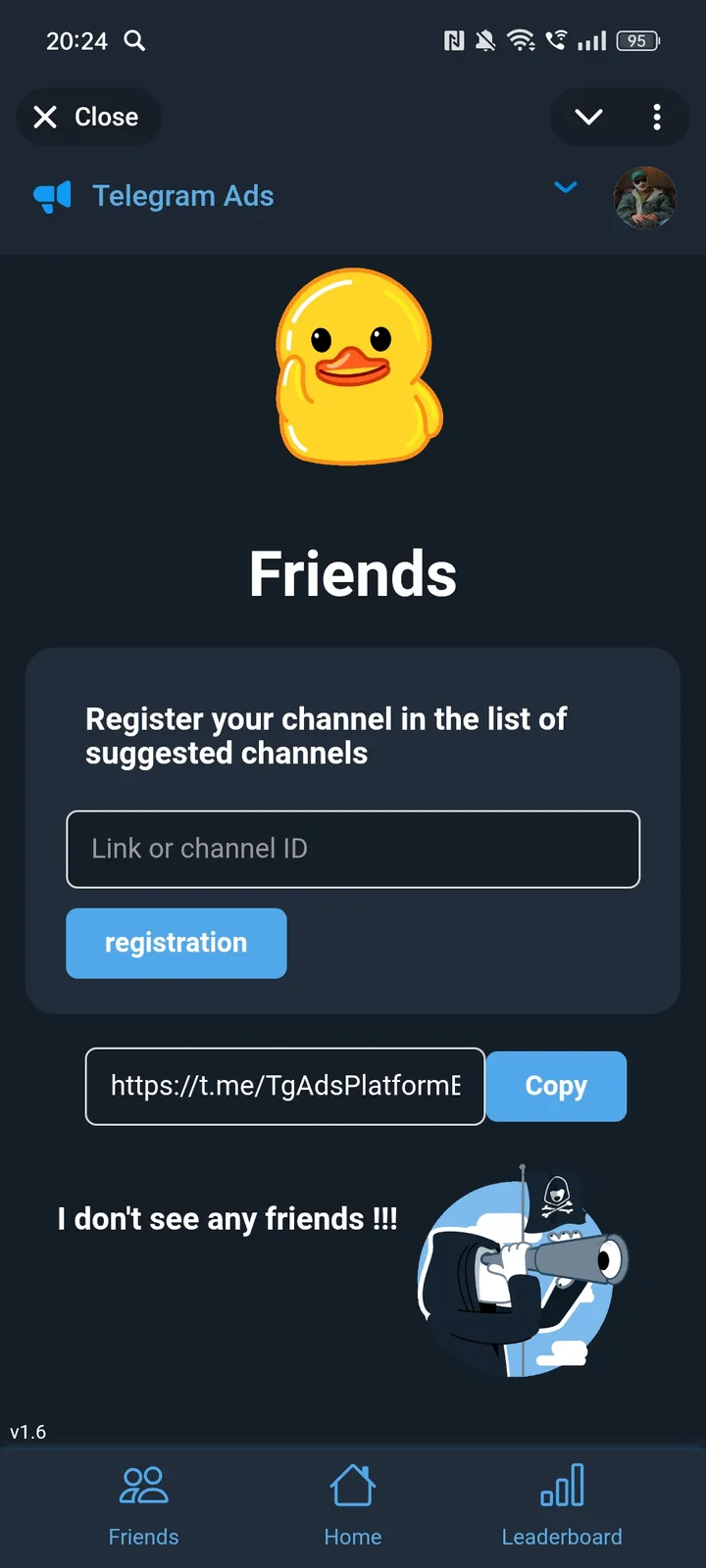Collapse the mini app with the down chevron
706x1568 pixels.
point(587,117)
